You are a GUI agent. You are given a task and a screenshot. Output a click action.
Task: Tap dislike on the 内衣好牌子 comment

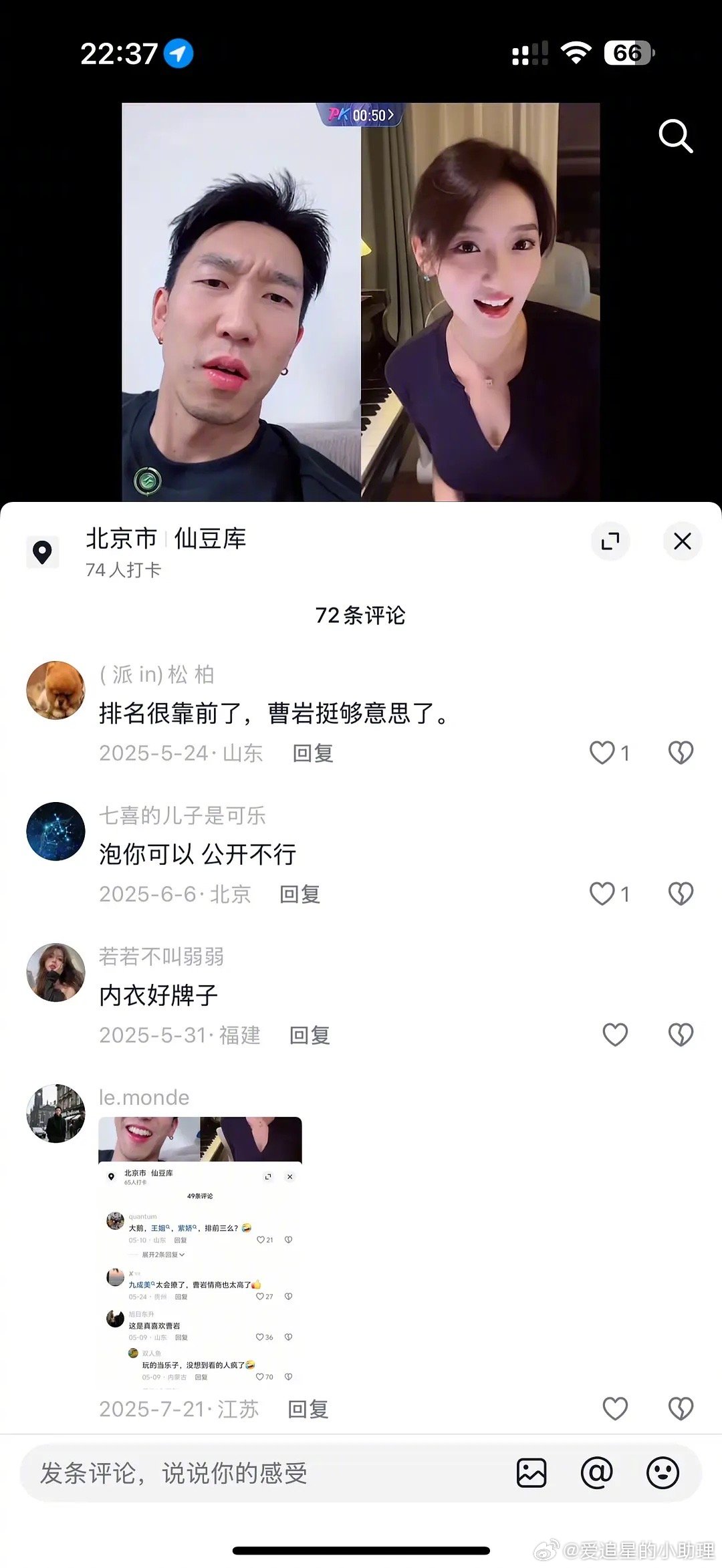click(x=681, y=1035)
